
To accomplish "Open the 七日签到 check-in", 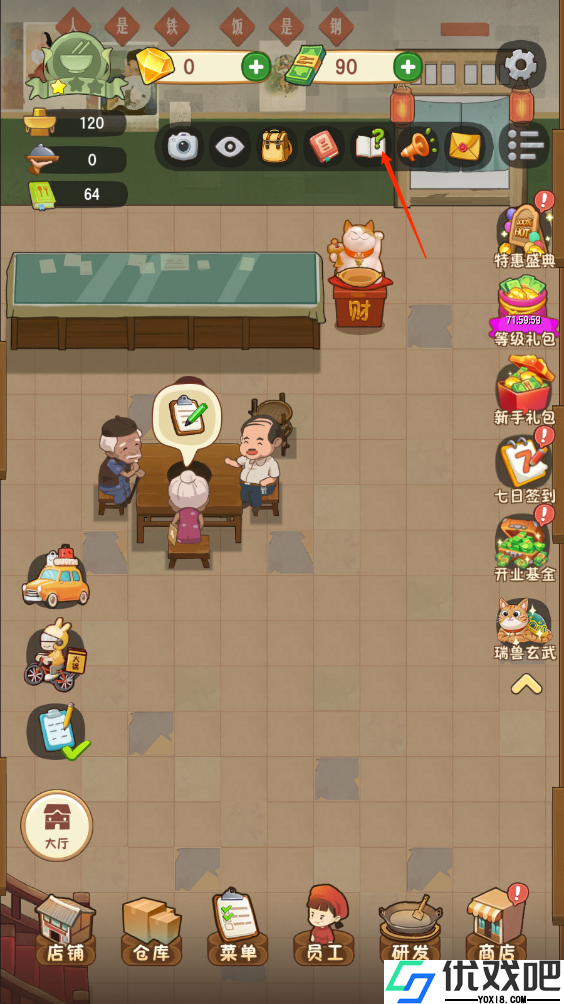I will [x=524, y=468].
